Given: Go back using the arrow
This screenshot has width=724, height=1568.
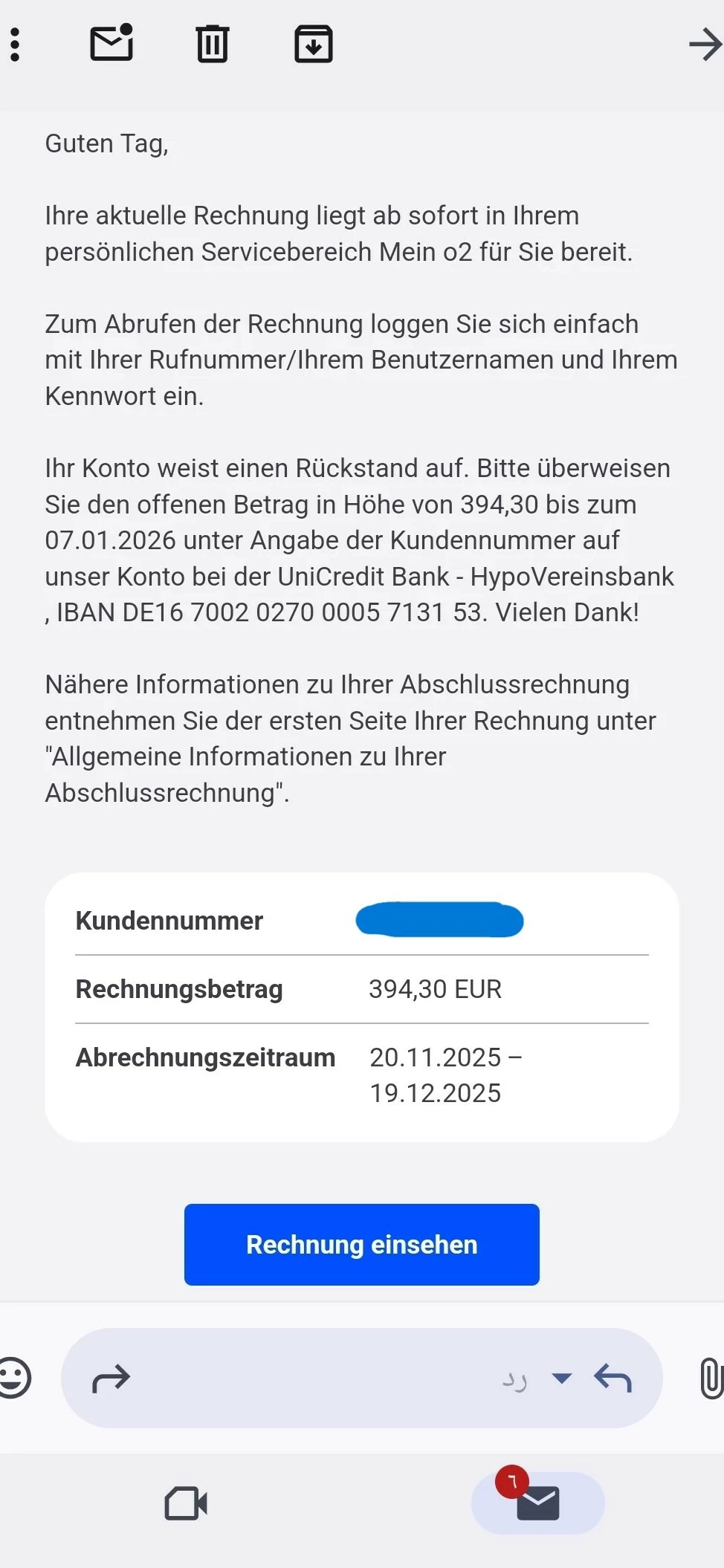Looking at the screenshot, I should pyautogui.click(x=705, y=45).
